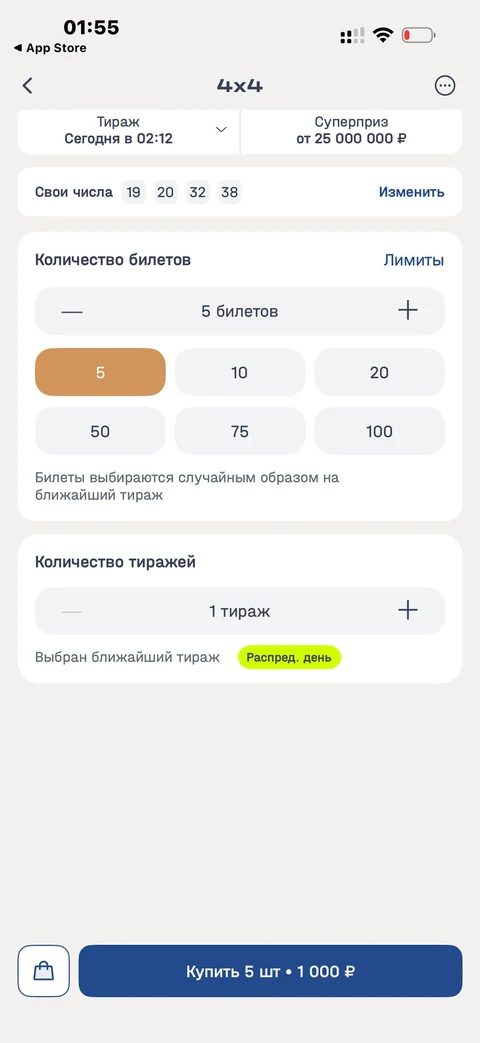Open the three-dot overflow menu
Viewport: 480px width, 1043px height.
(445, 86)
